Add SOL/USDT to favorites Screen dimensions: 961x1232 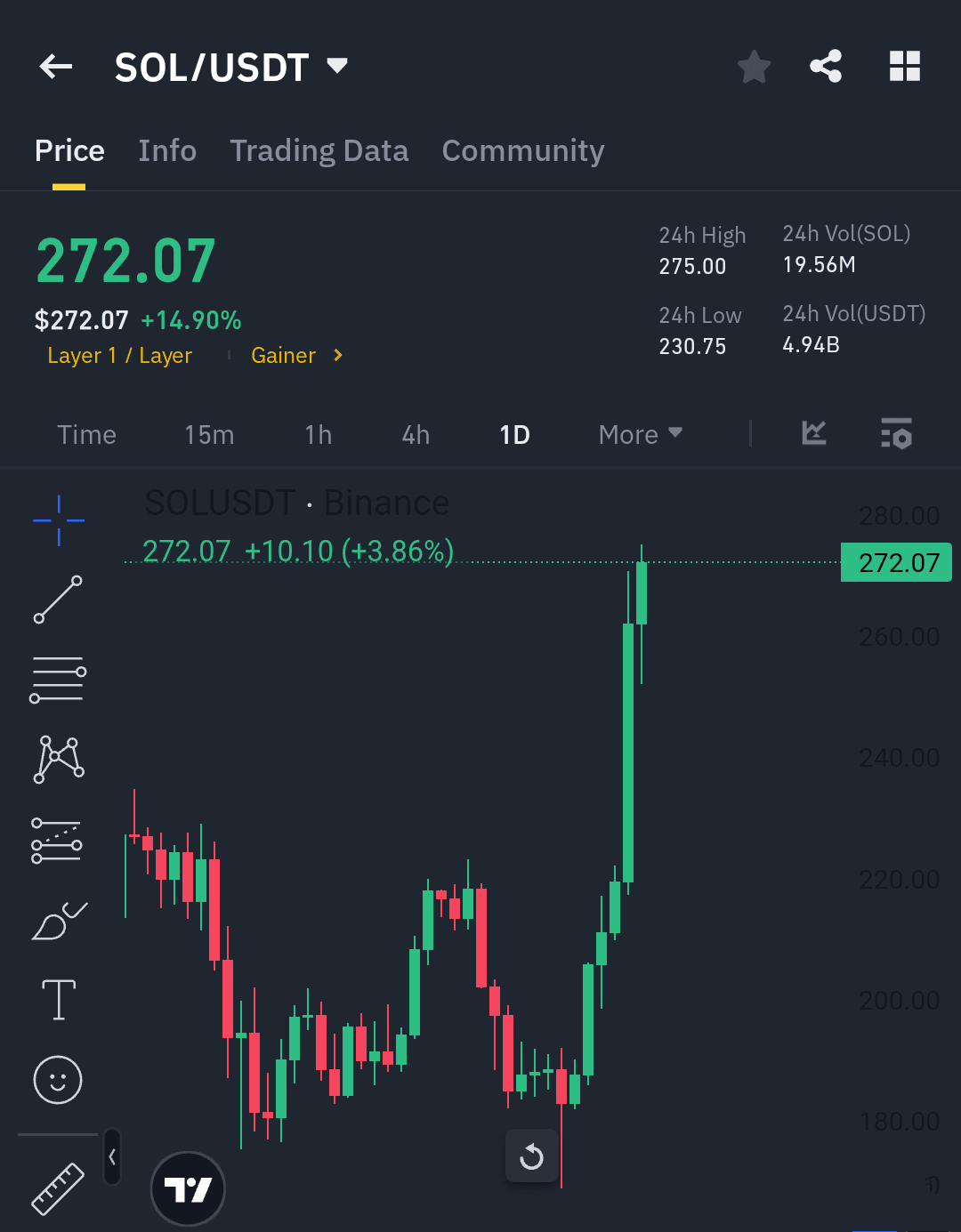click(x=754, y=67)
